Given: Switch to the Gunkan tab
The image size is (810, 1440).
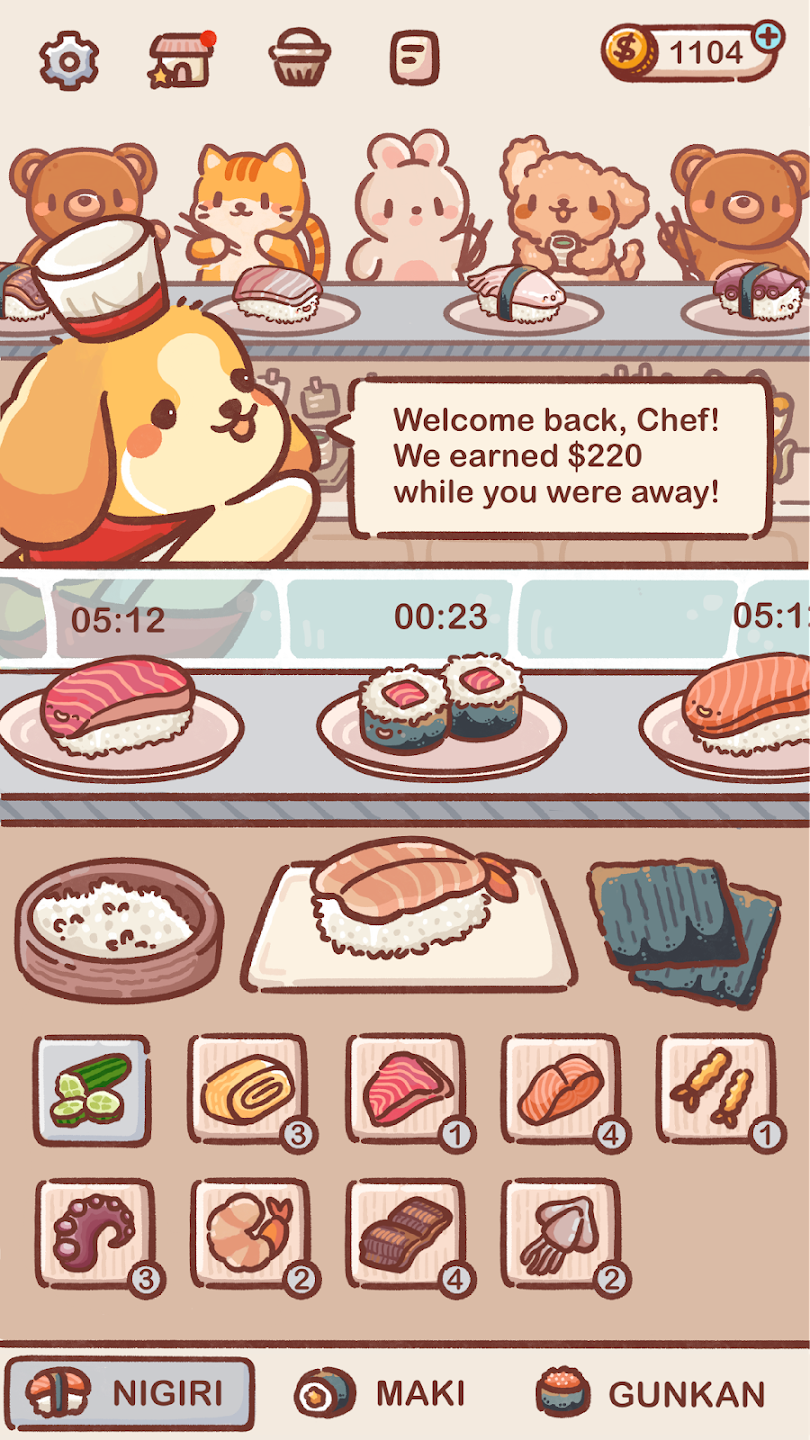Looking at the screenshot, I should 651,1393.
